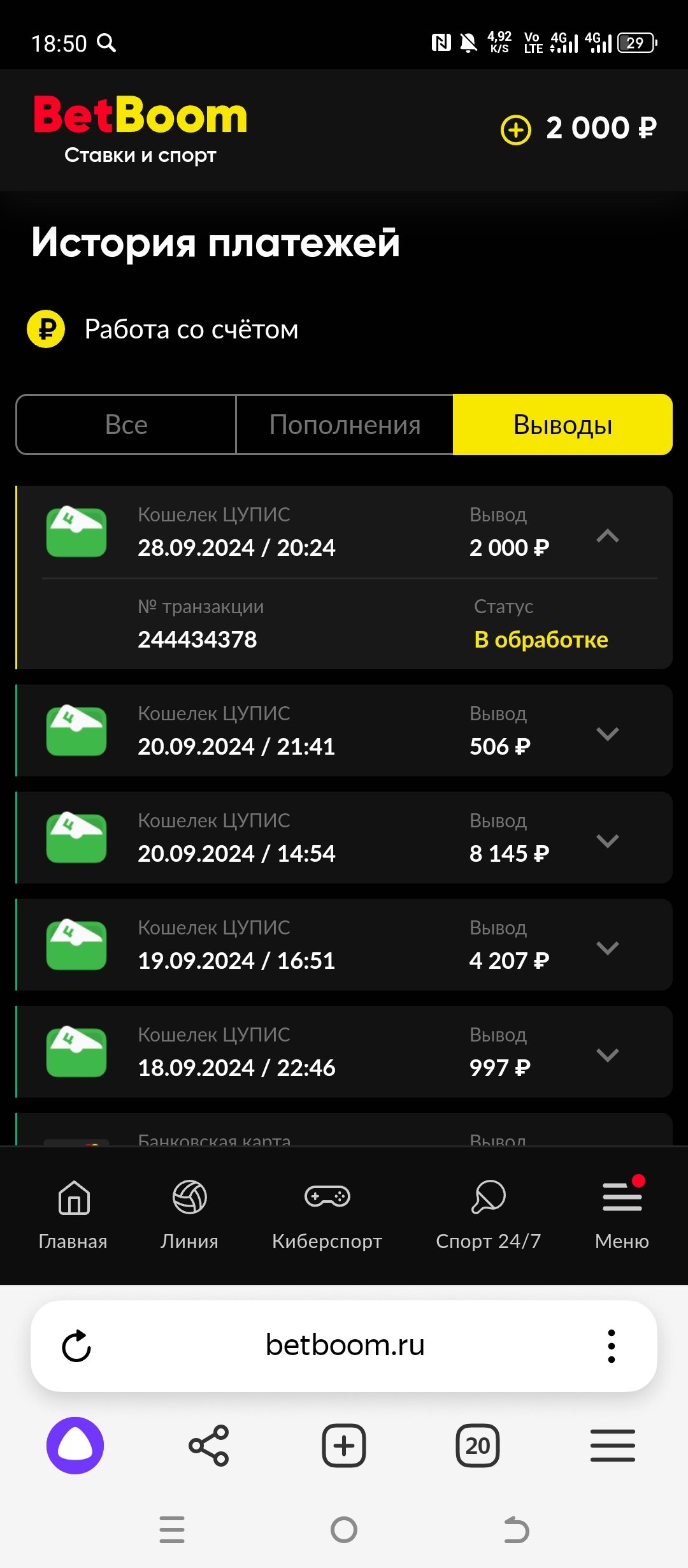Viewport: 688px width, 1568px height.
Task: Open Спорт 24/7 chat support
Action: coord(488,1214)
